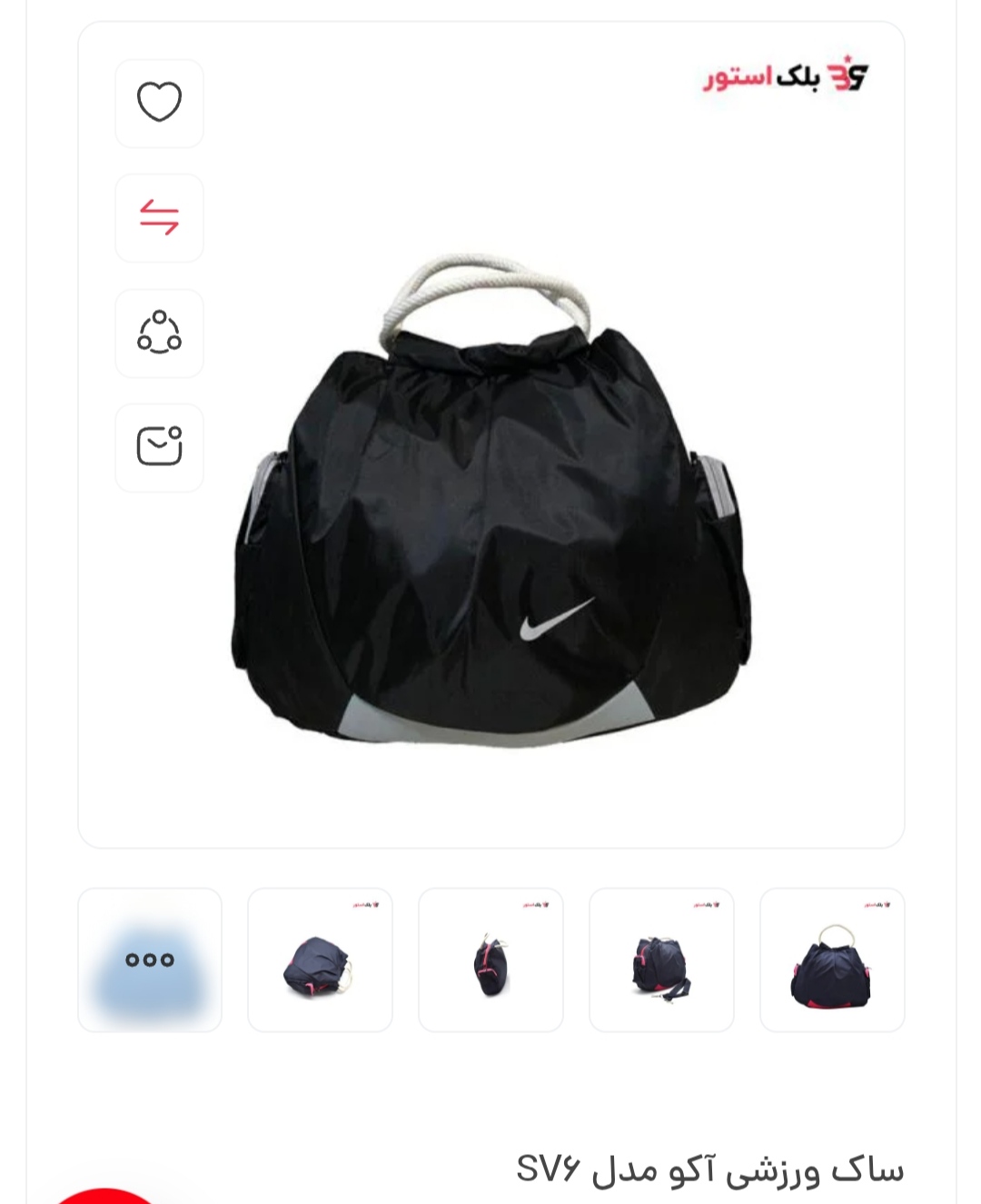981x1204 pixels.
Task: View the thumbnail showing the shoulder strap
Action: click(x=661, y=960)
